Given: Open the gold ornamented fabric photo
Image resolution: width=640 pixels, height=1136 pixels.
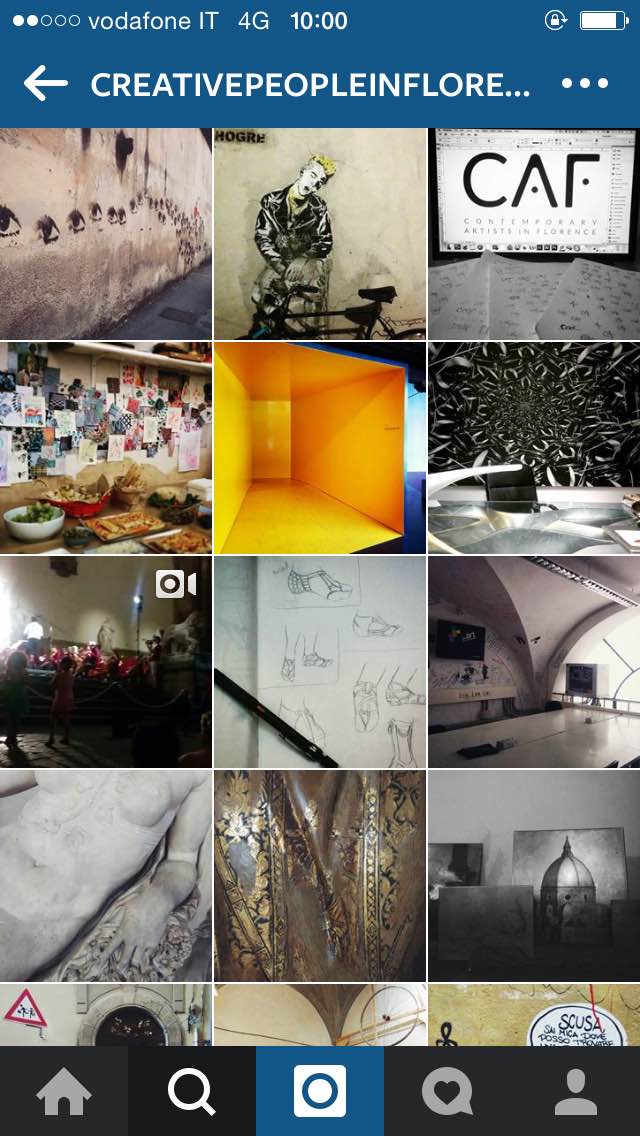Looking at the screenshot, I should tap(320, 875).
